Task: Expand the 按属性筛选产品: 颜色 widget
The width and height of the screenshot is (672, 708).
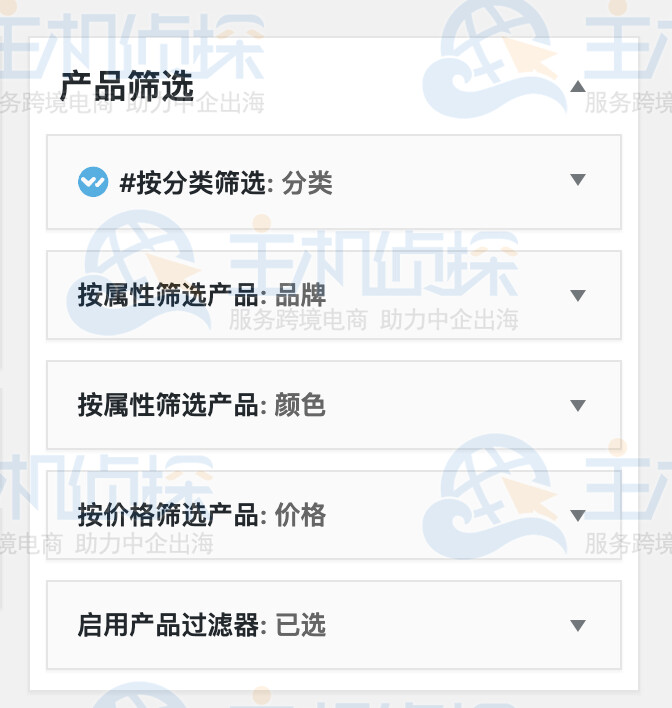Action: (x=577, y=406)
